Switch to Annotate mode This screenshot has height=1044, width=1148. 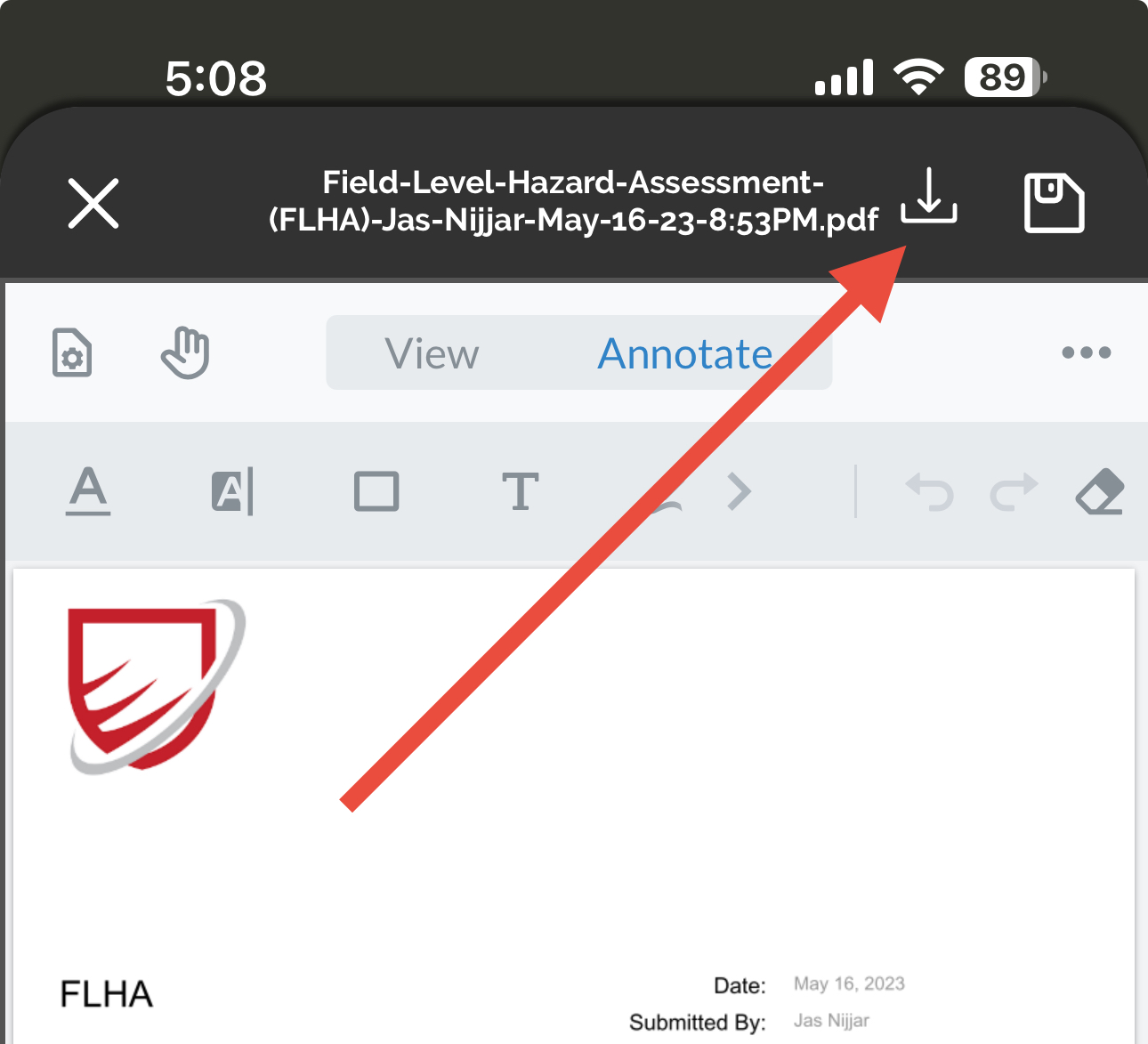684,353
